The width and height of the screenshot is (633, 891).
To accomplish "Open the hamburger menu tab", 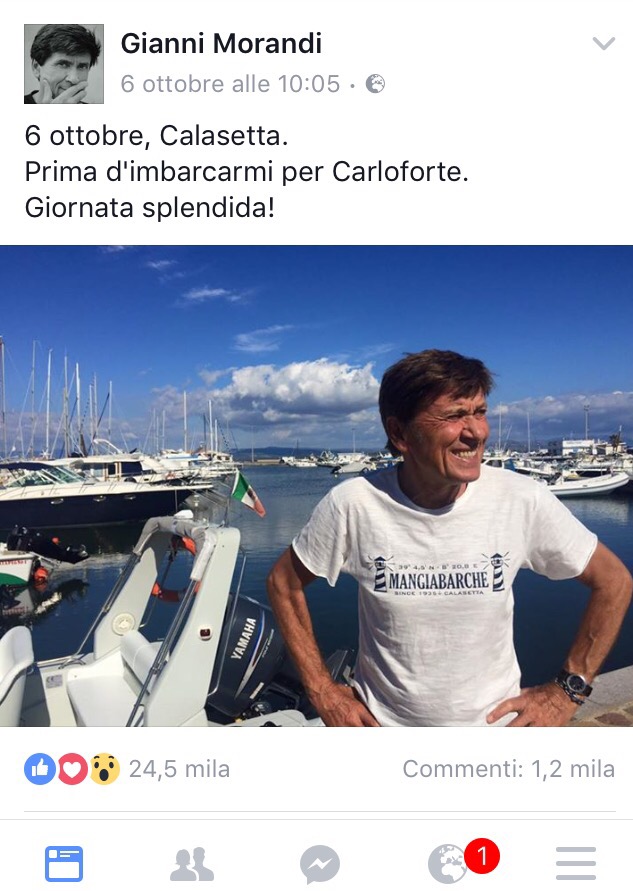I will point(576,862).
